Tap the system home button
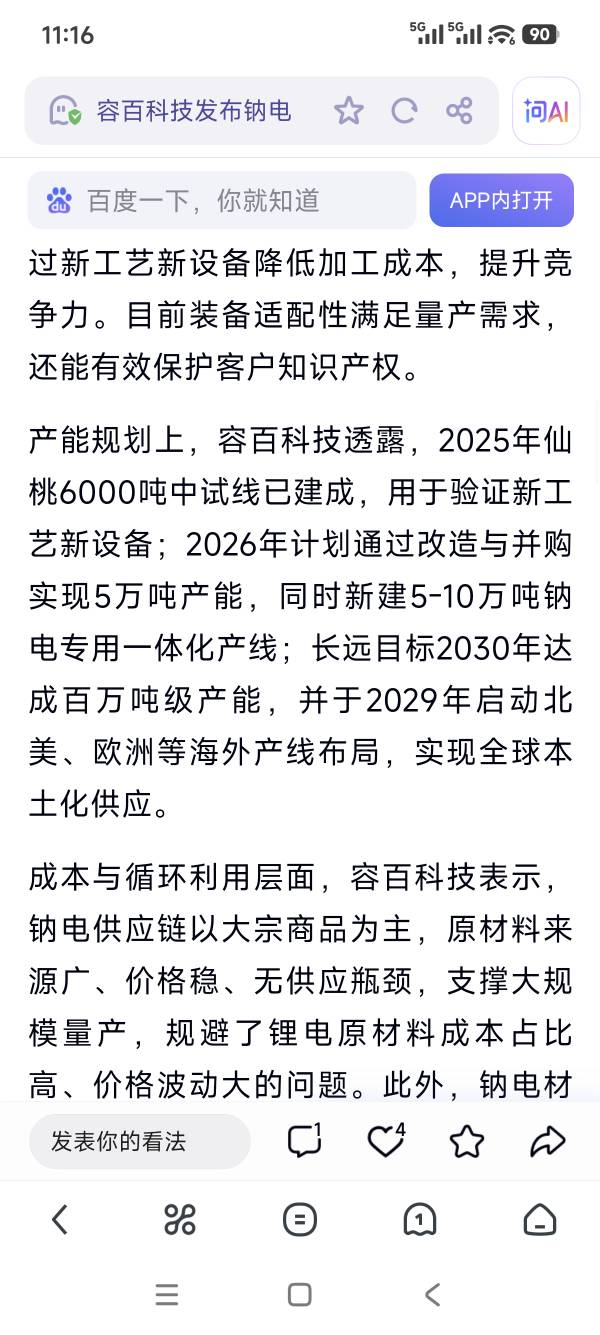 pos(300,1295)
